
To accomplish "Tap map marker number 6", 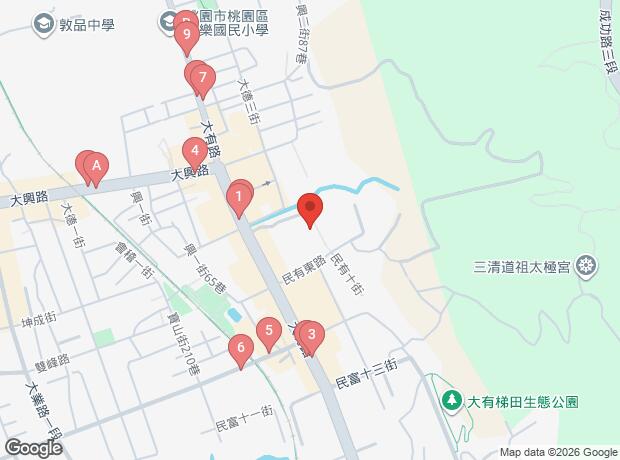I will tap(241, 350).
